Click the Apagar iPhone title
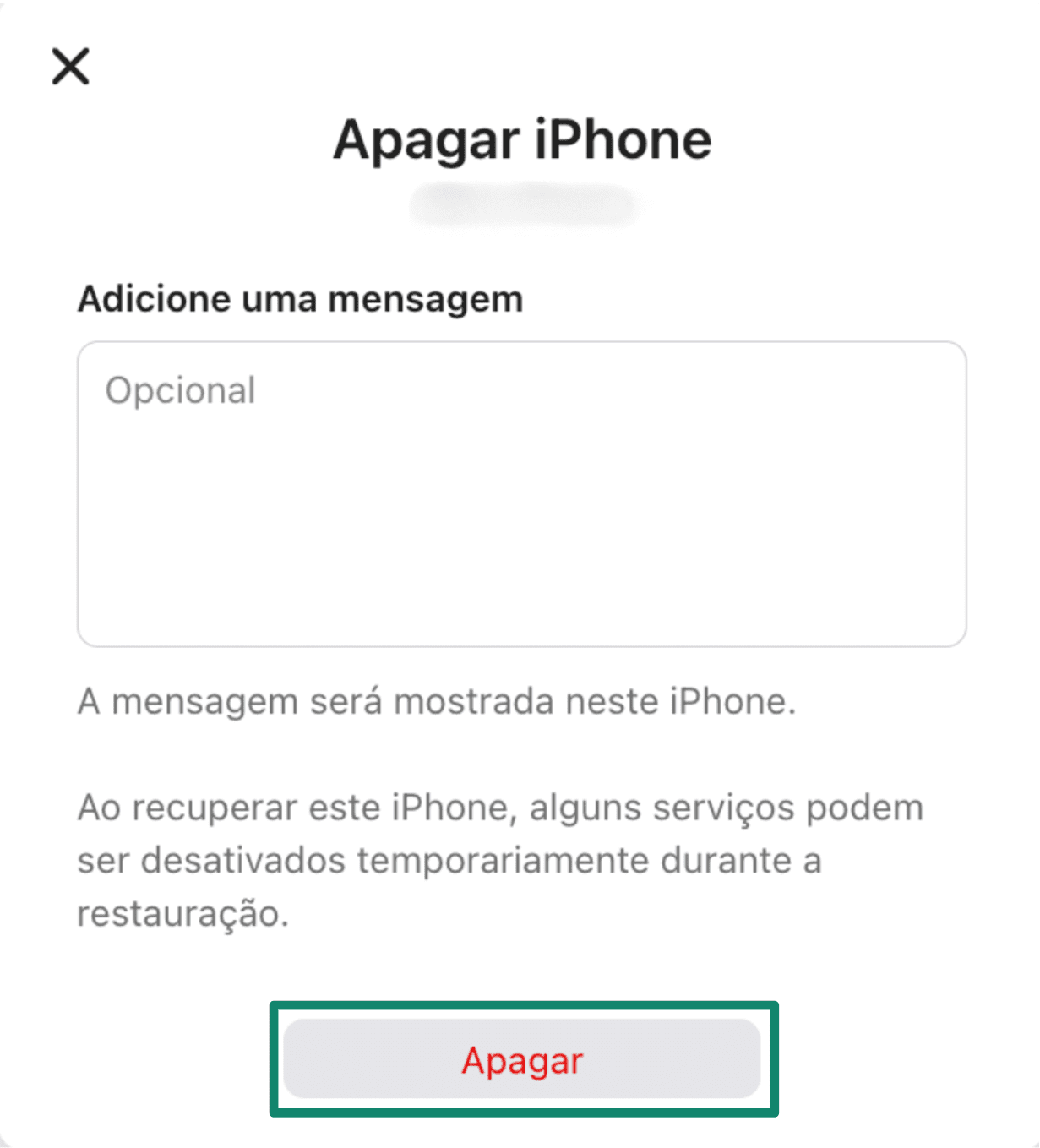 click(522, 139)
